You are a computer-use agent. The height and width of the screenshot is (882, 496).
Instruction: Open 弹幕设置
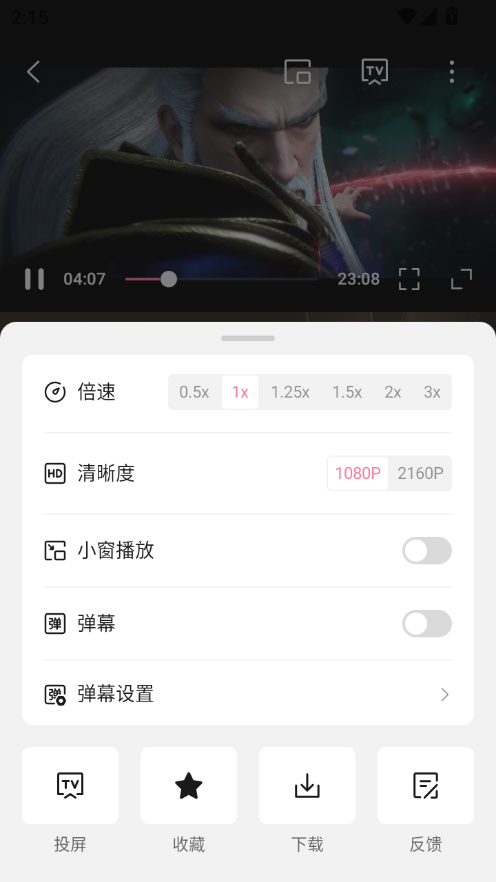248,695
